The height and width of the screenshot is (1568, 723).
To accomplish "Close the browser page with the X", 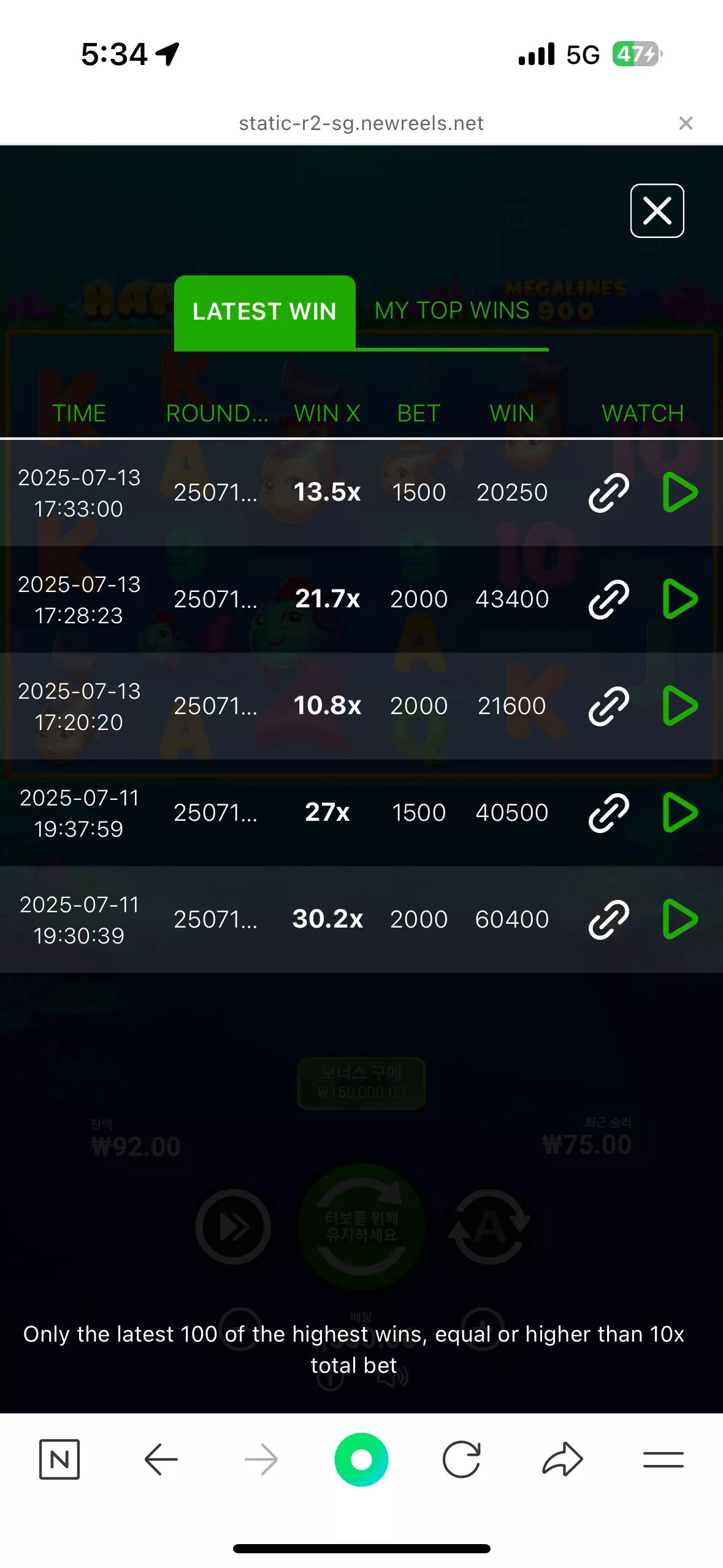I will tap(686, 123).
